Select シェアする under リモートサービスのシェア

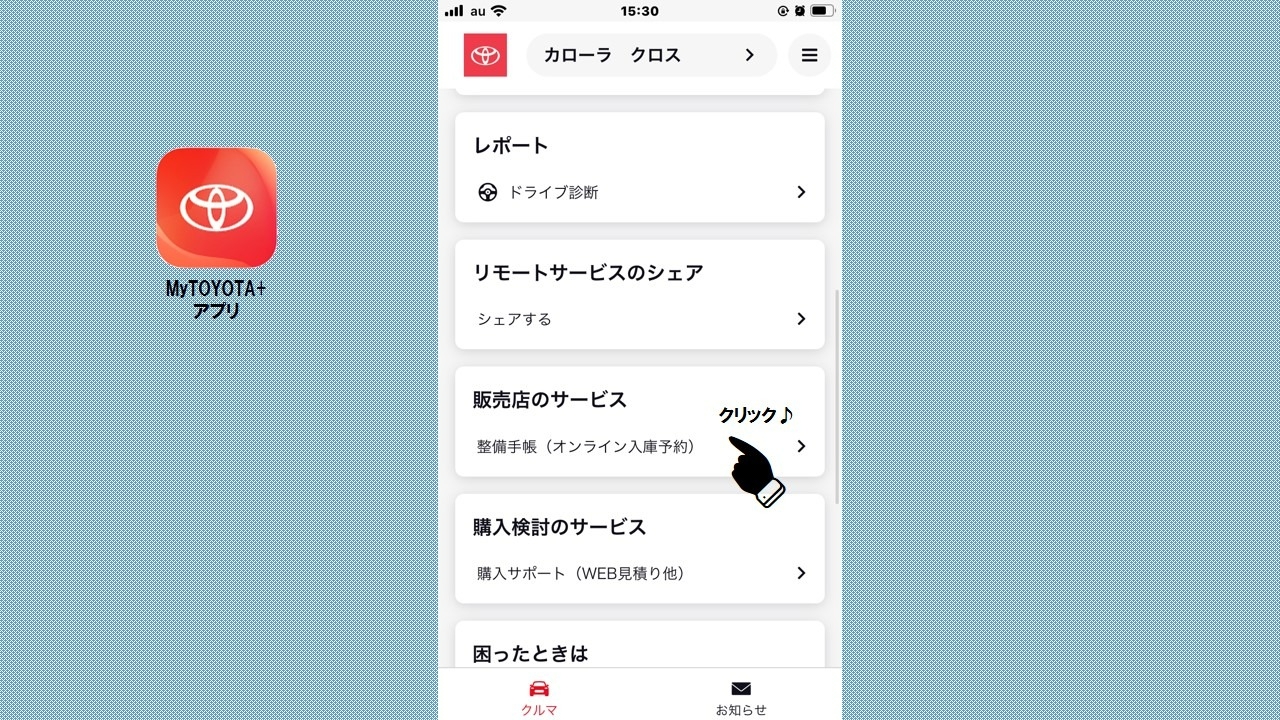tap(640, 319)
